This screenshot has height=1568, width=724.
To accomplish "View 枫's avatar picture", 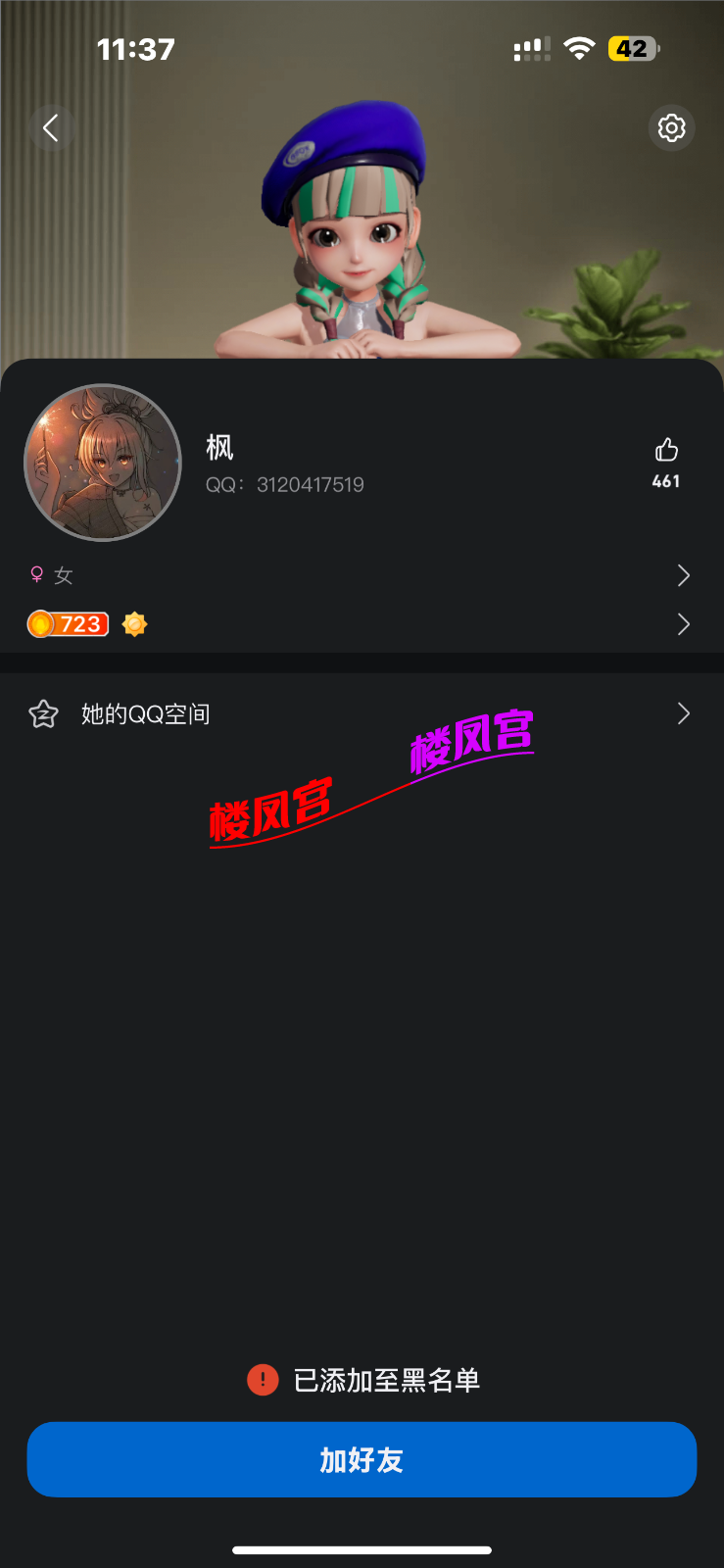I will pos(103,463).
